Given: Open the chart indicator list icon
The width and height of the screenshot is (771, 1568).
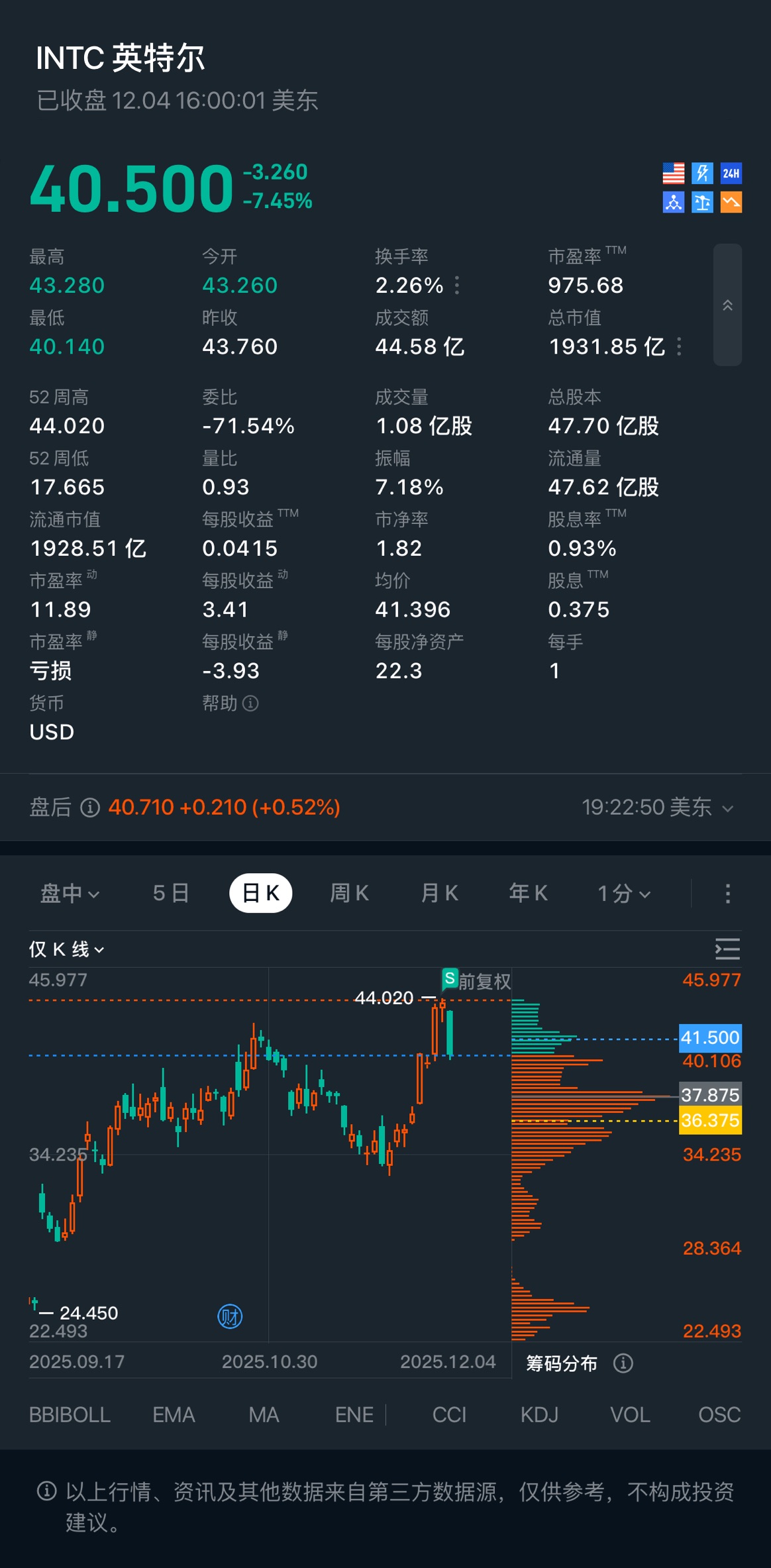Looking at the screenshot, I should tap(727, 949).
